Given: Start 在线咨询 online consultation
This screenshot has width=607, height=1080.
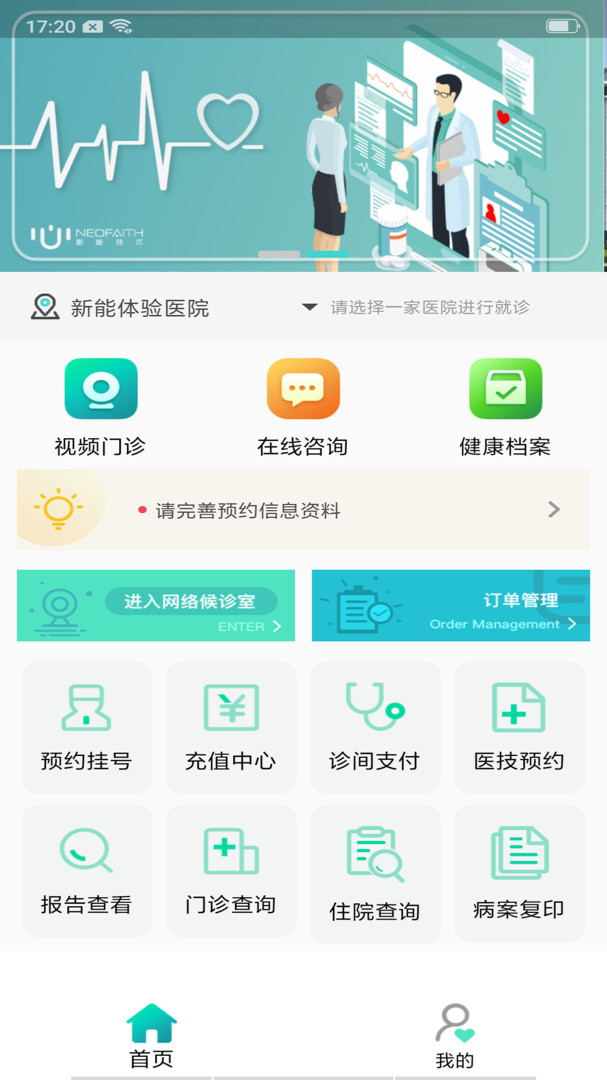Looking at the screenshot, I should [x=302, y=408].
